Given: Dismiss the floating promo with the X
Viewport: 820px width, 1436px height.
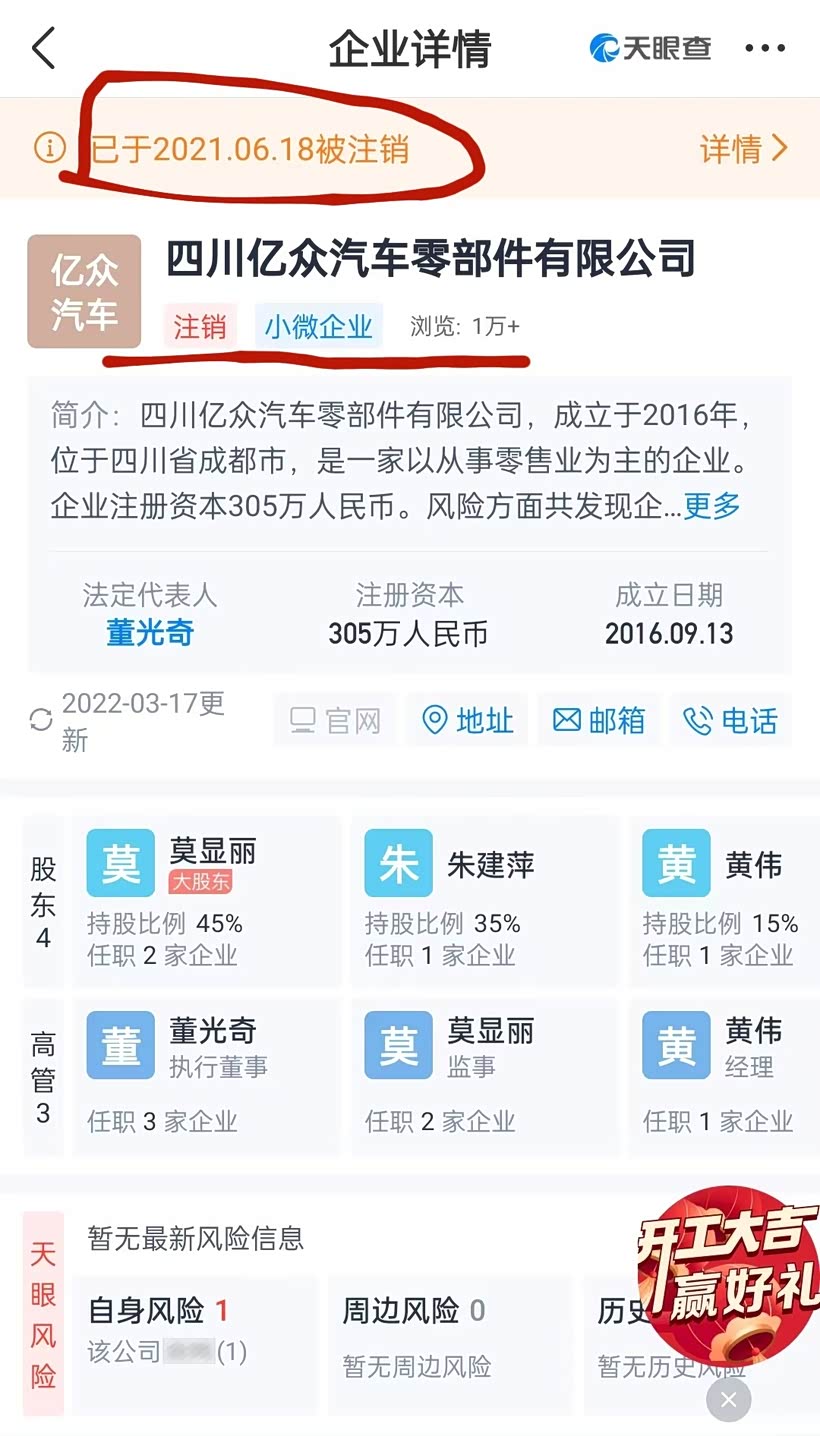Looking at the screenshot, I should (728, 1400).
